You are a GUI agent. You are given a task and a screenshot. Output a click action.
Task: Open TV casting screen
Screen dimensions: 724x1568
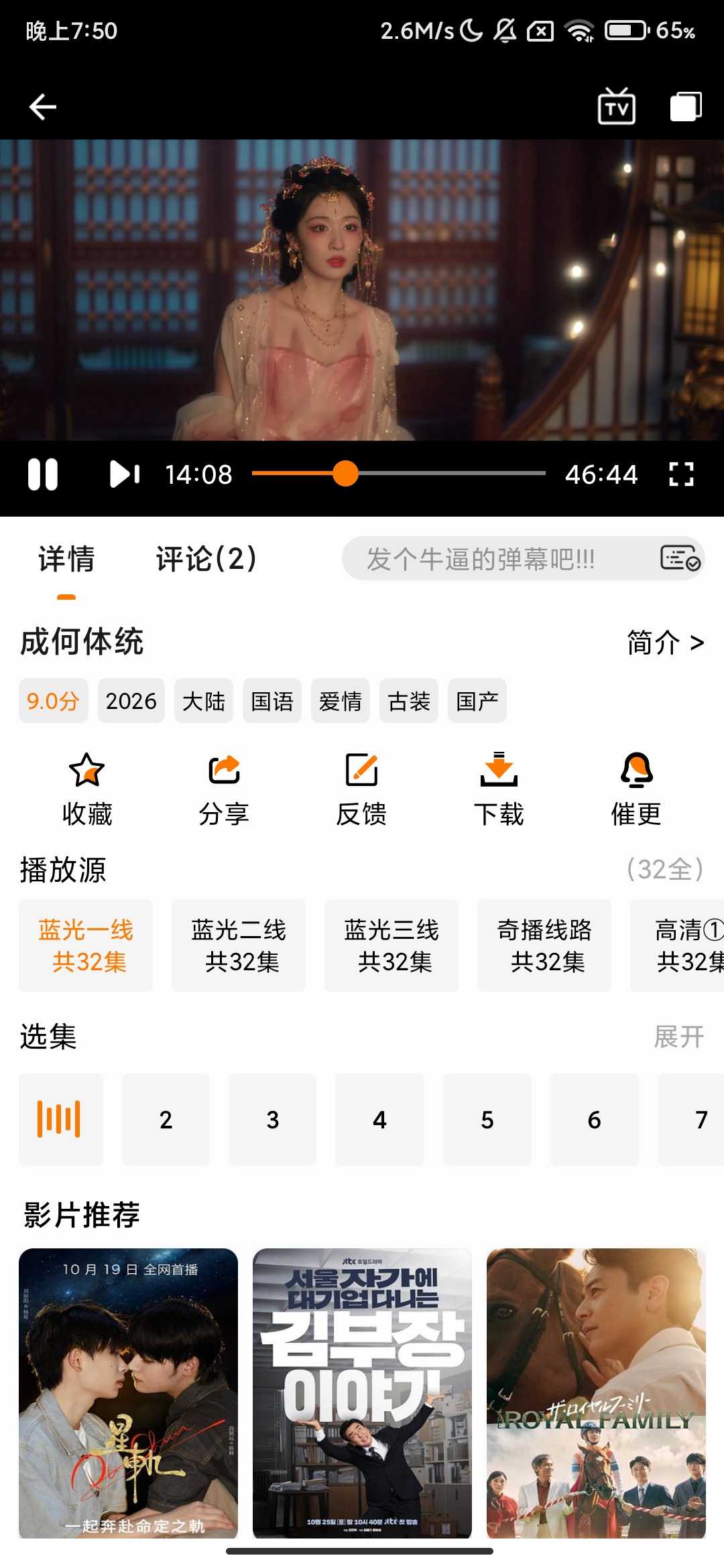[615, 106]
